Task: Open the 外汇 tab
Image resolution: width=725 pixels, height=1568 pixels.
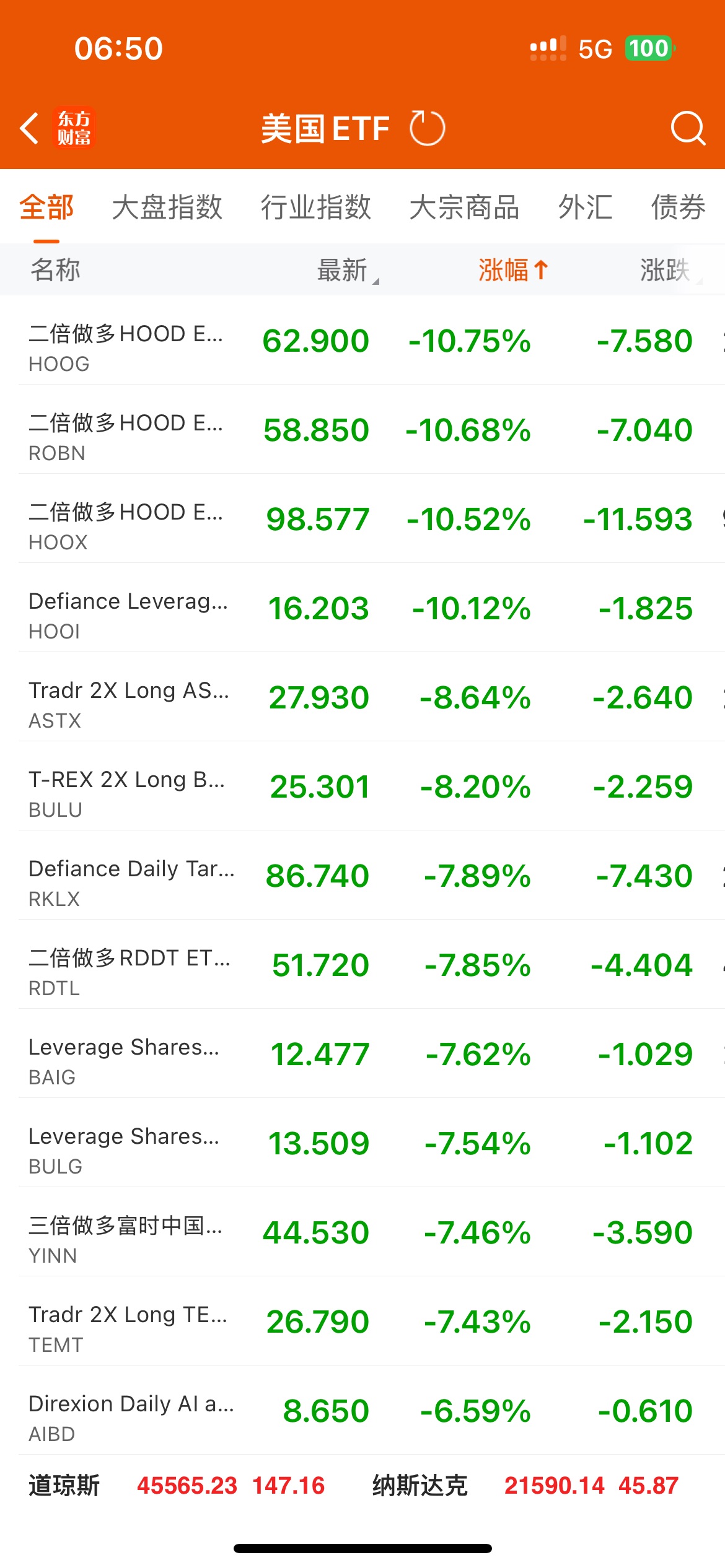Action: pos(585,207)
